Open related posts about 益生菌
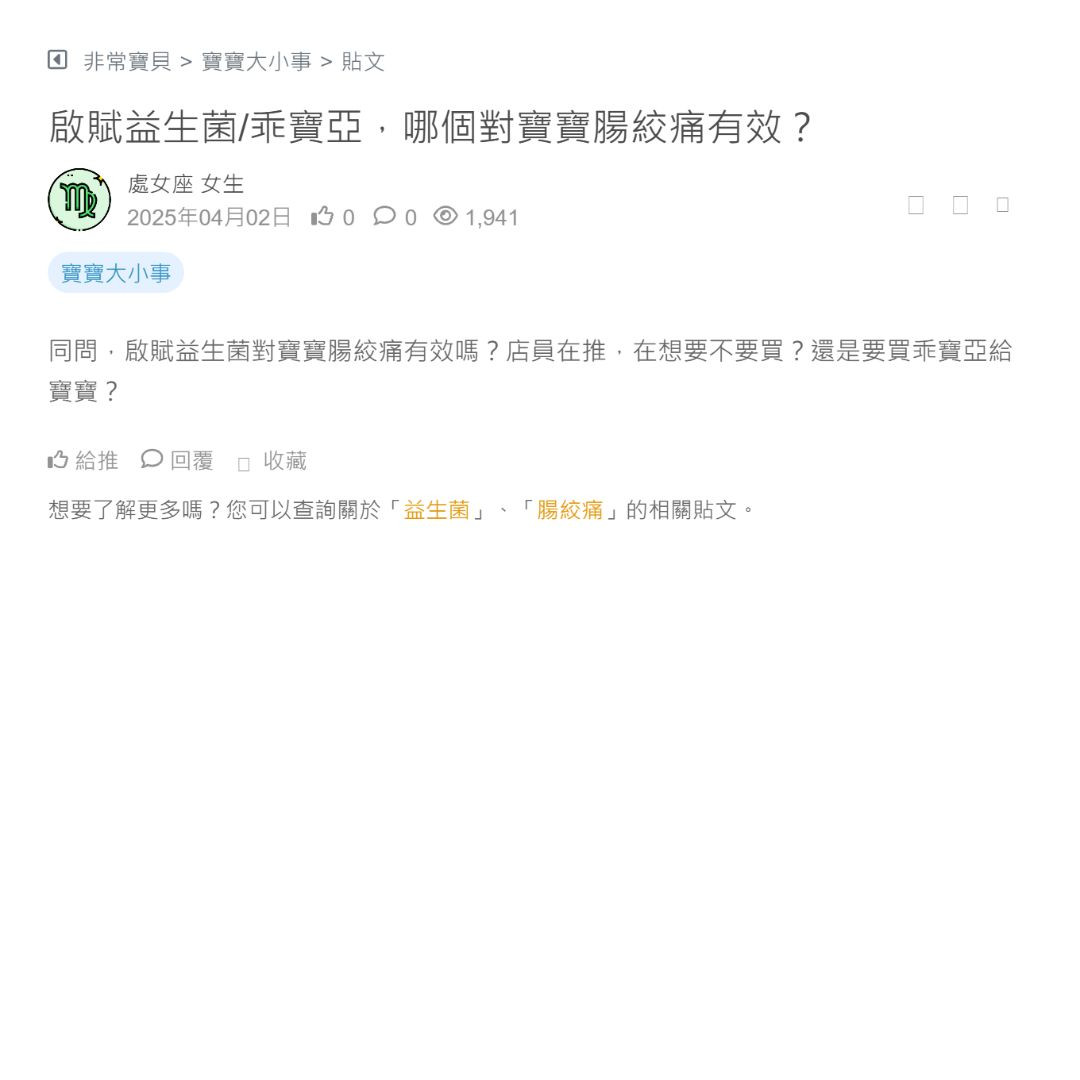Screen dimensions: 1080x1080 pos(437,510)
